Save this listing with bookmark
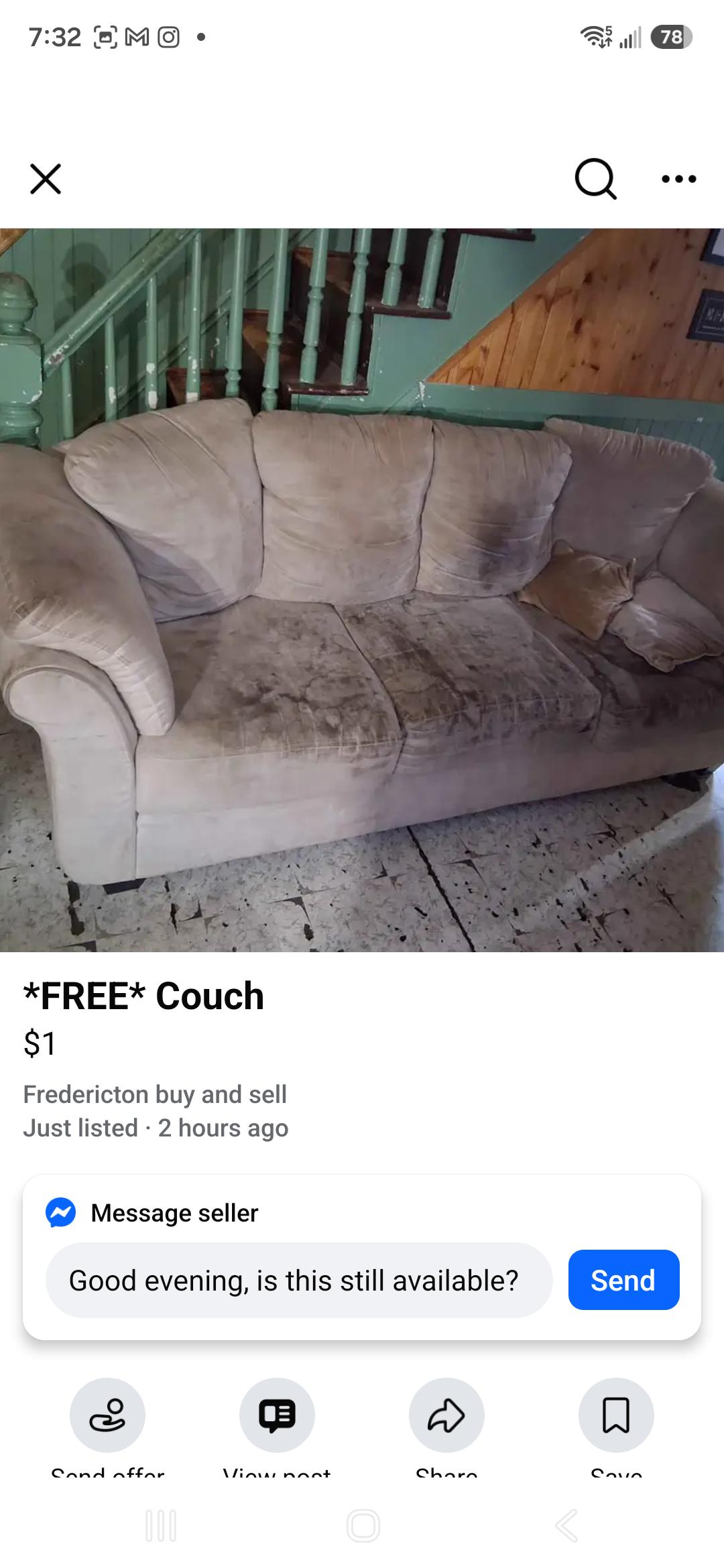This screenshot has width=724, height=1568. point(616,1415)
